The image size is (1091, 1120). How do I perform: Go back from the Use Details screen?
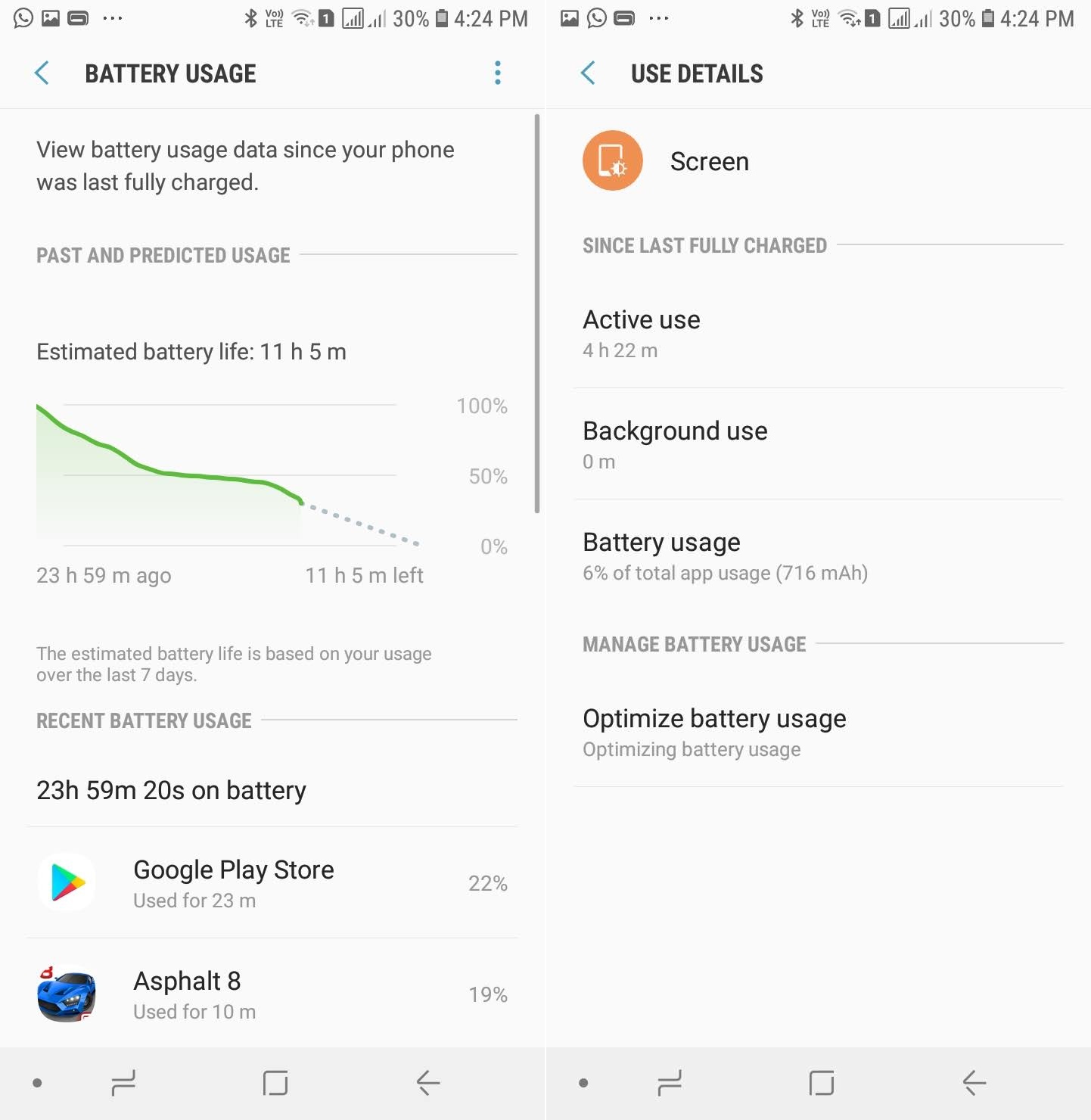[x=588, y=73]
